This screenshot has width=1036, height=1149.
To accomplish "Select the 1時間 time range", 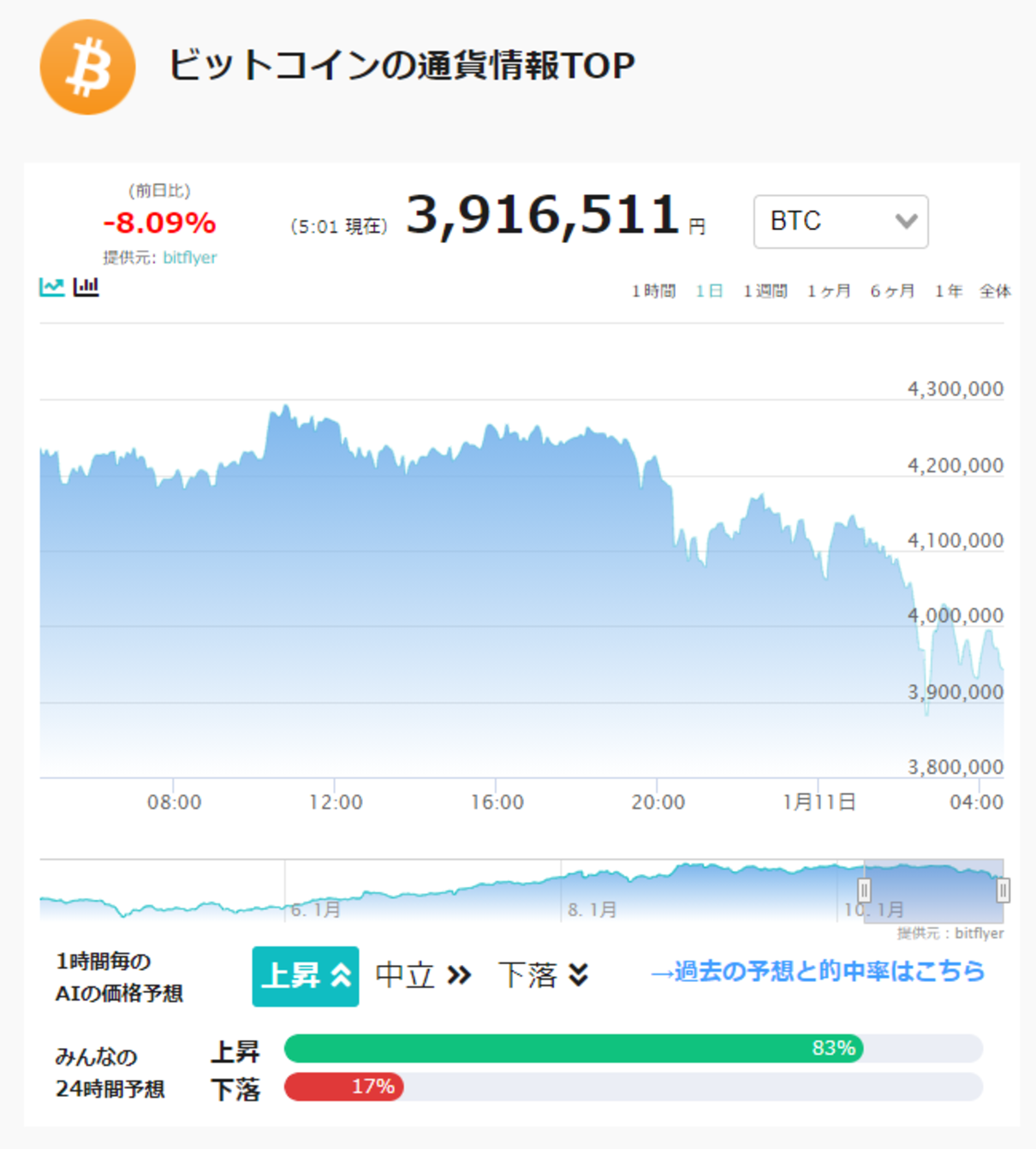I will coord(653,291).
